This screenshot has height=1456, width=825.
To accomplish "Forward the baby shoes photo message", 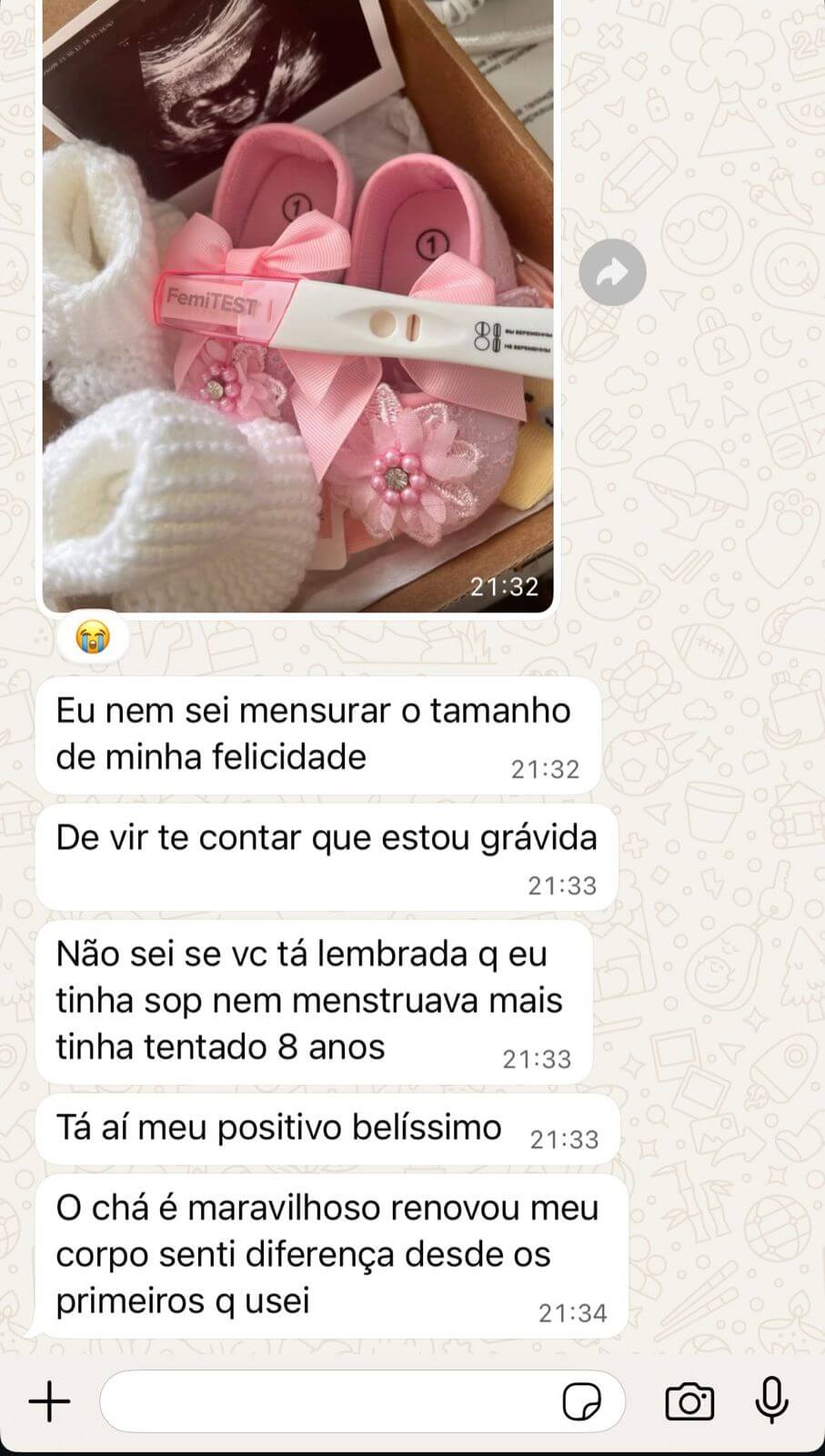I will pos(612,272).
